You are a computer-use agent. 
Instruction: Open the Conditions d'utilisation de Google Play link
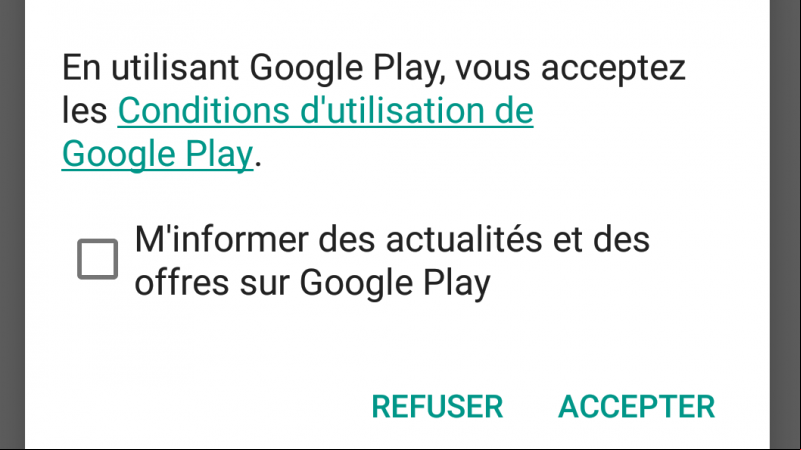pyautogui.click(x=325, y=112)
